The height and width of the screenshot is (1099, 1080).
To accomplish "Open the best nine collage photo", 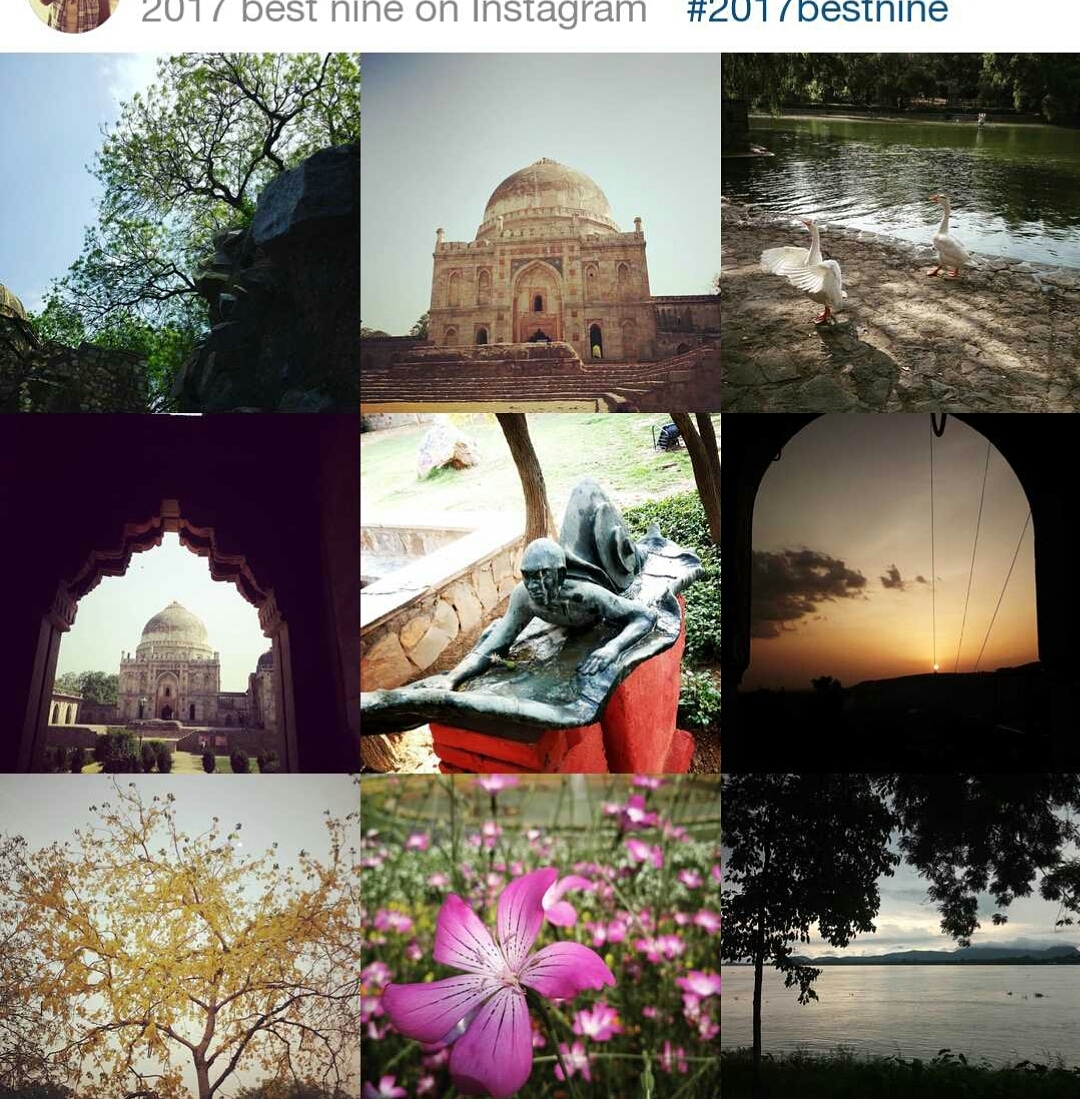I will point(540,592).
